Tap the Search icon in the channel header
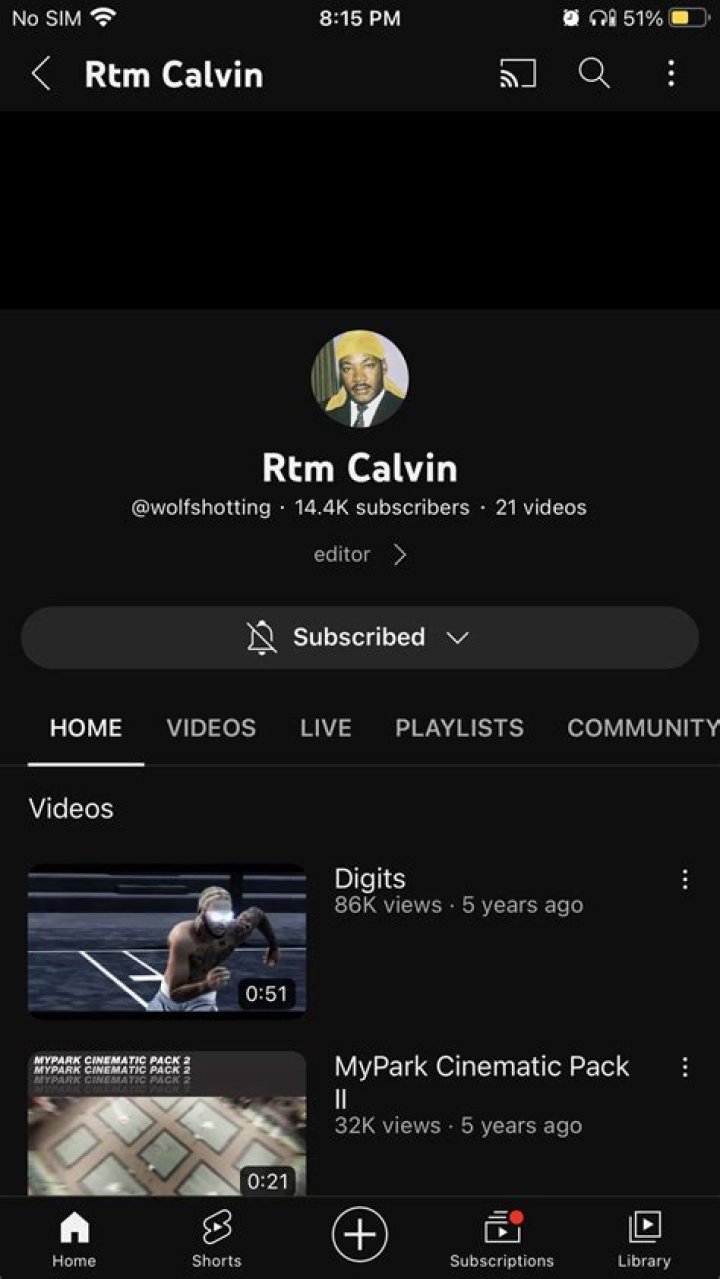 coord(594,74)
